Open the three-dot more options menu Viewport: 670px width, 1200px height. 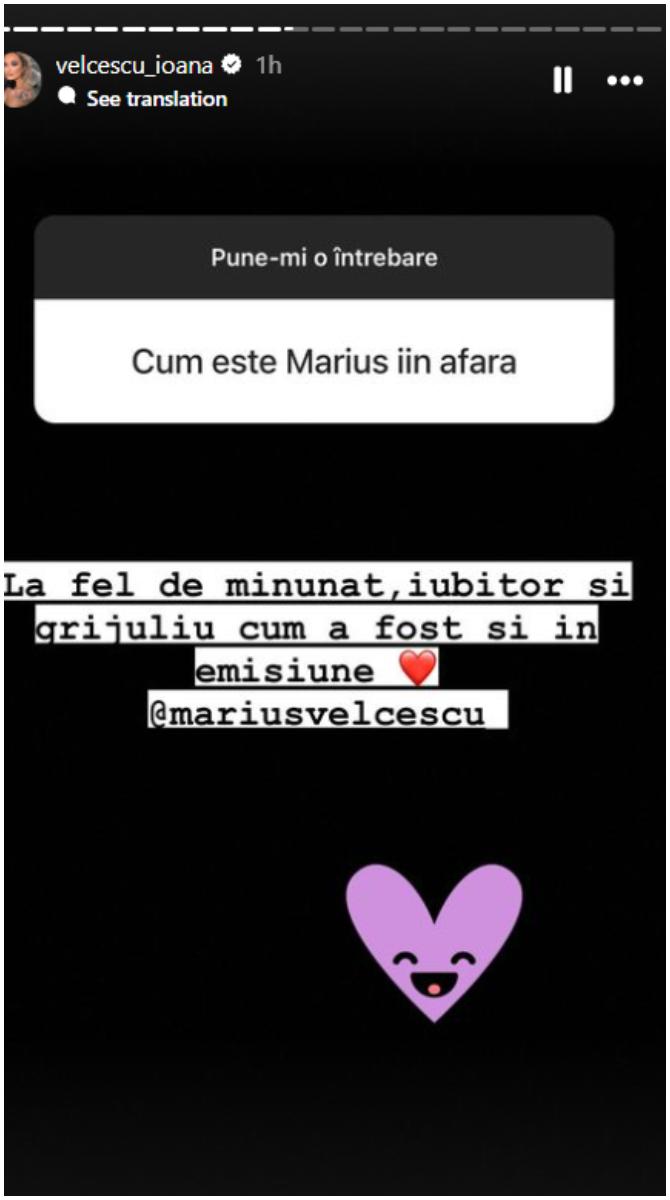coord(625,81)
